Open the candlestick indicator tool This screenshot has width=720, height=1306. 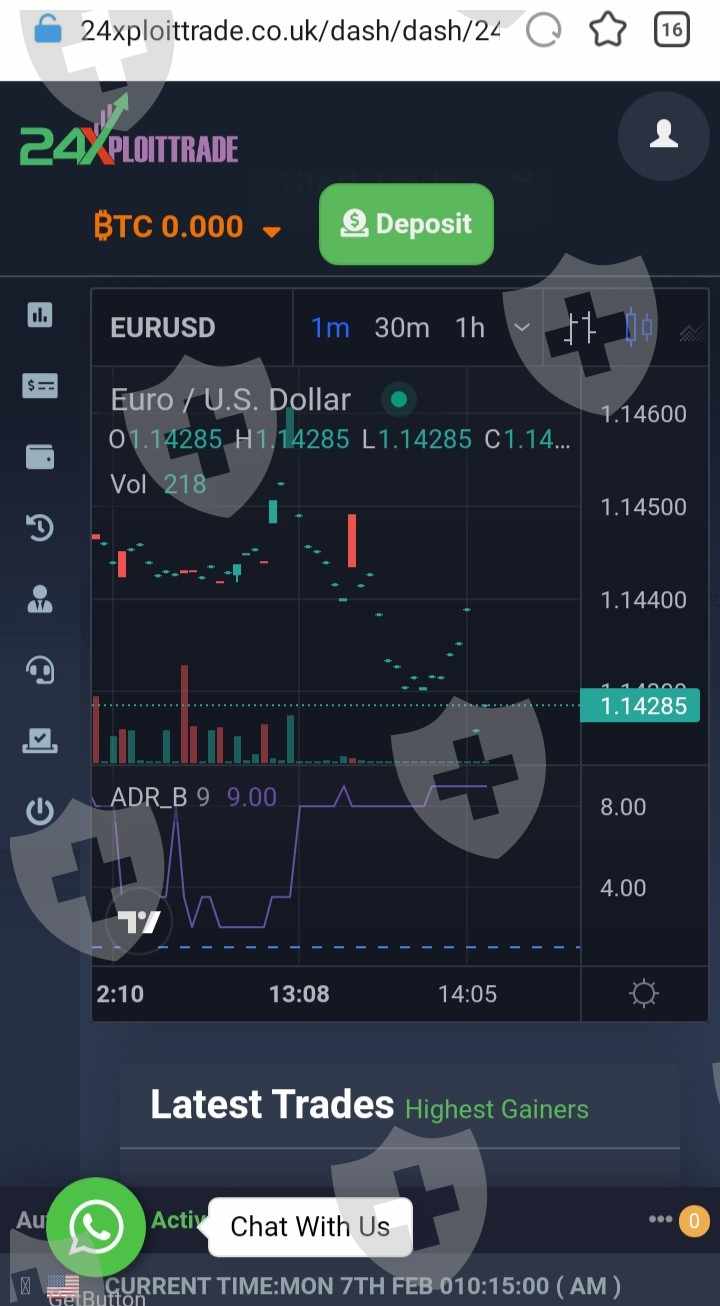(x=639, y=327)
